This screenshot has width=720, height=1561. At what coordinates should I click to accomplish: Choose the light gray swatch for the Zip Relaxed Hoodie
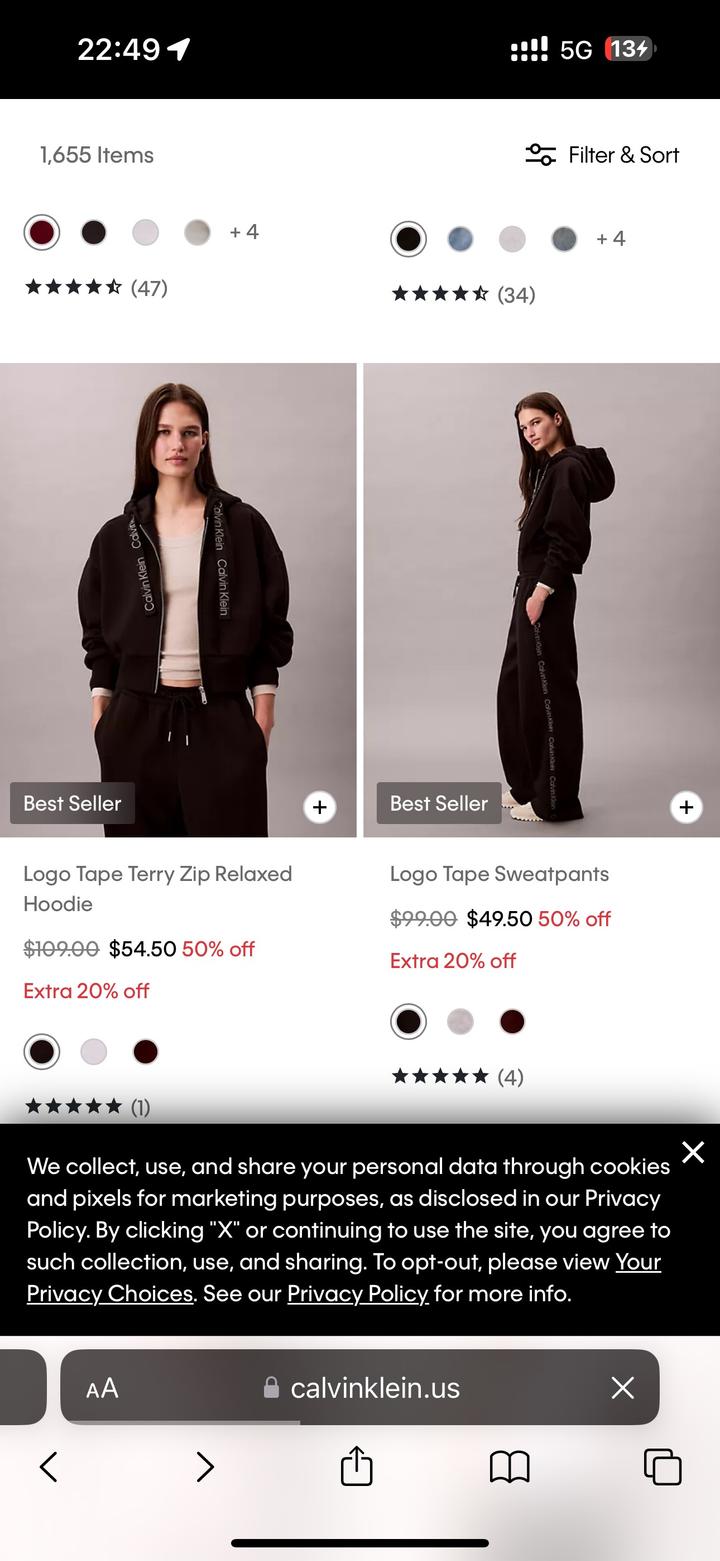tap(94, 1051)
